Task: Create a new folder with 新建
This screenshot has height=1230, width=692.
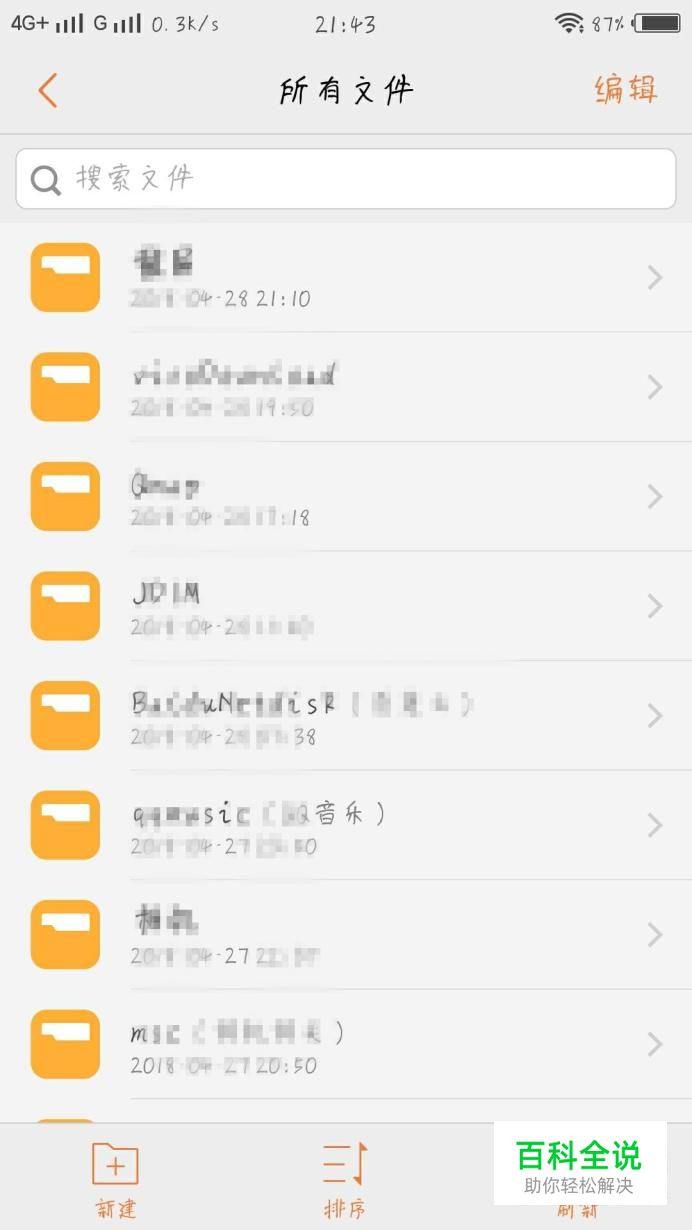Action: 115,1180
